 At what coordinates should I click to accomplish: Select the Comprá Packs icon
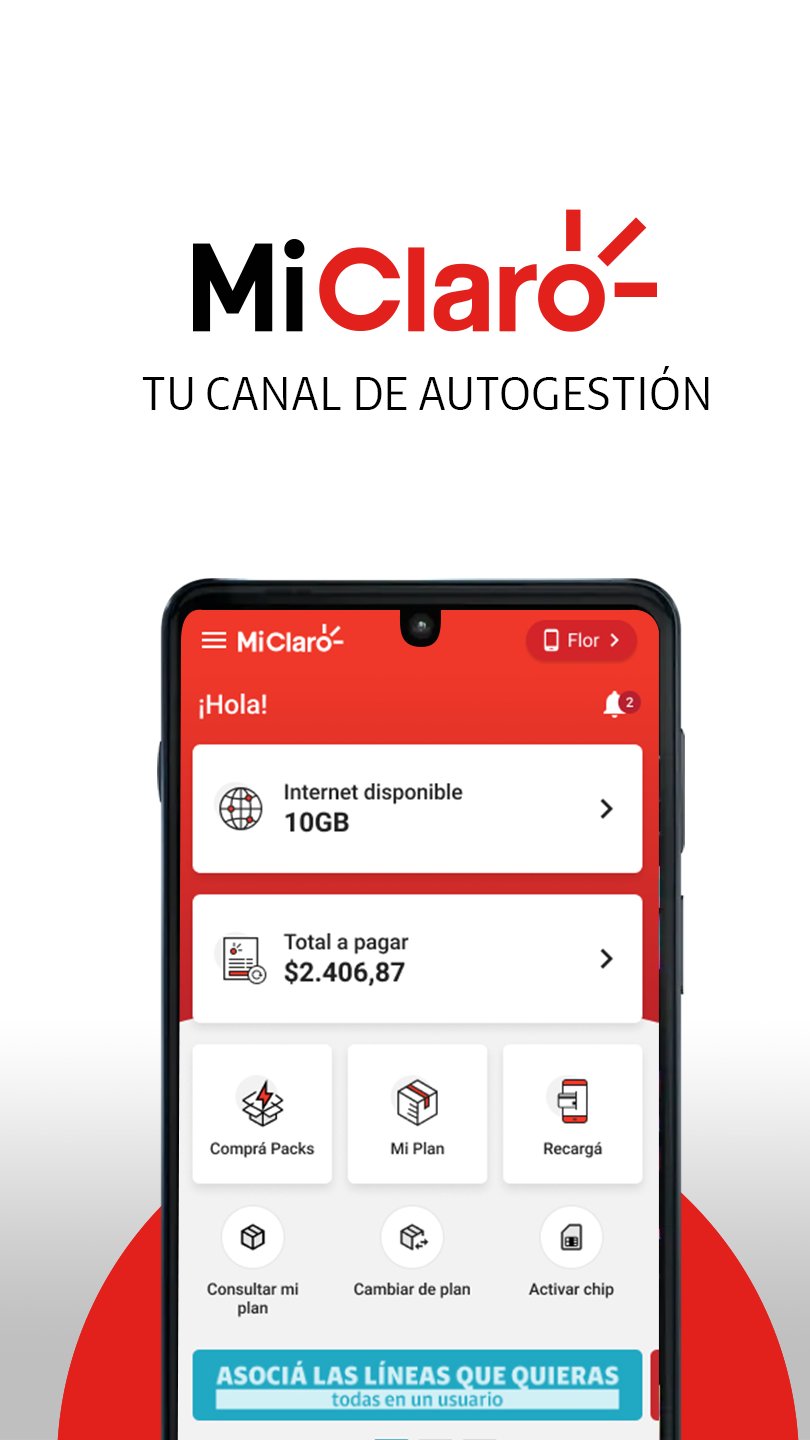(261, 1103)
